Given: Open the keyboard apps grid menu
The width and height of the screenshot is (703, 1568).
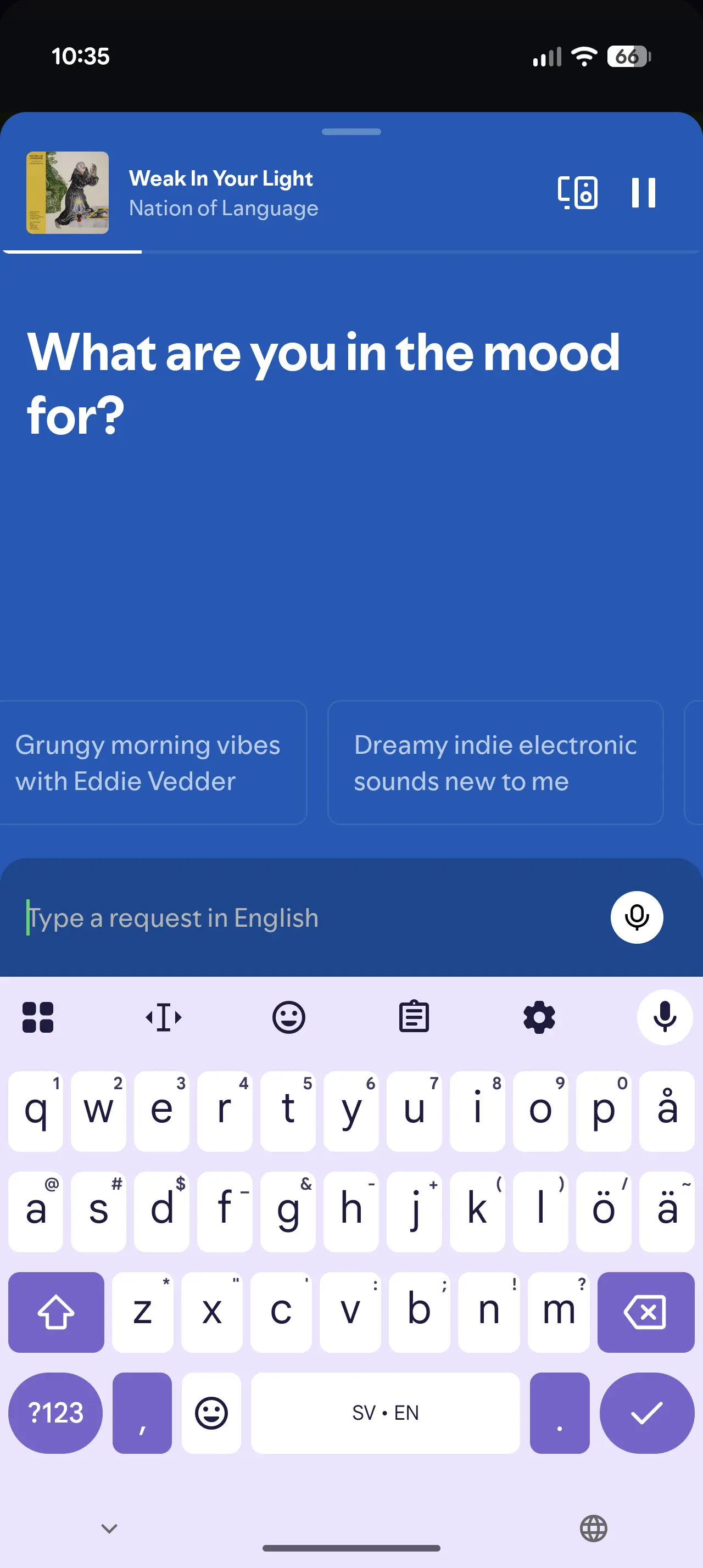Looking at the screenshot, I should [x=38, y=1017].
